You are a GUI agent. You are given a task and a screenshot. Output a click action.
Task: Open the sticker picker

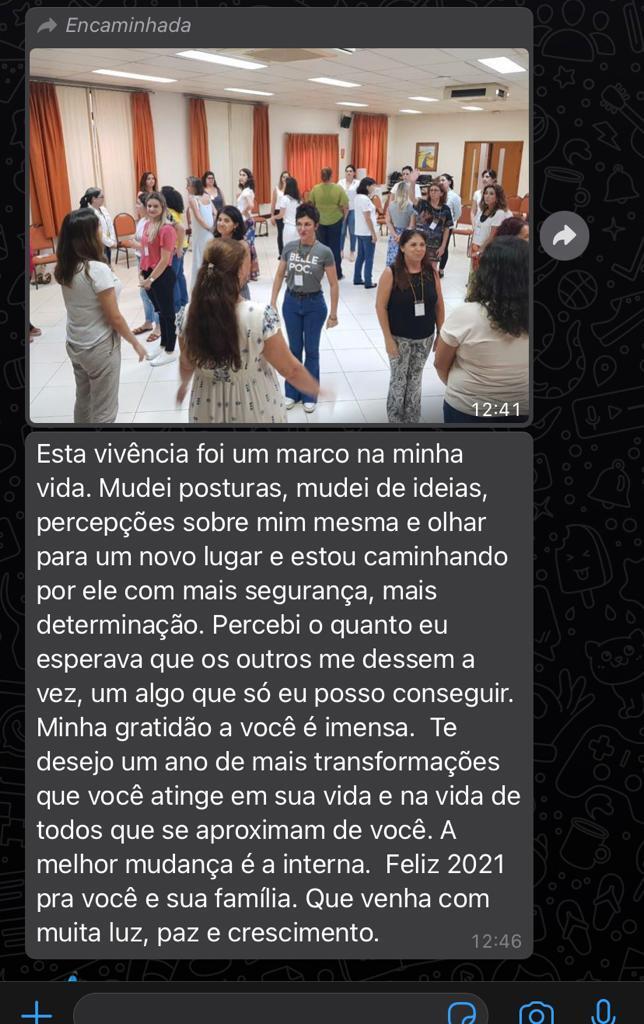[x=462, y=1011]
